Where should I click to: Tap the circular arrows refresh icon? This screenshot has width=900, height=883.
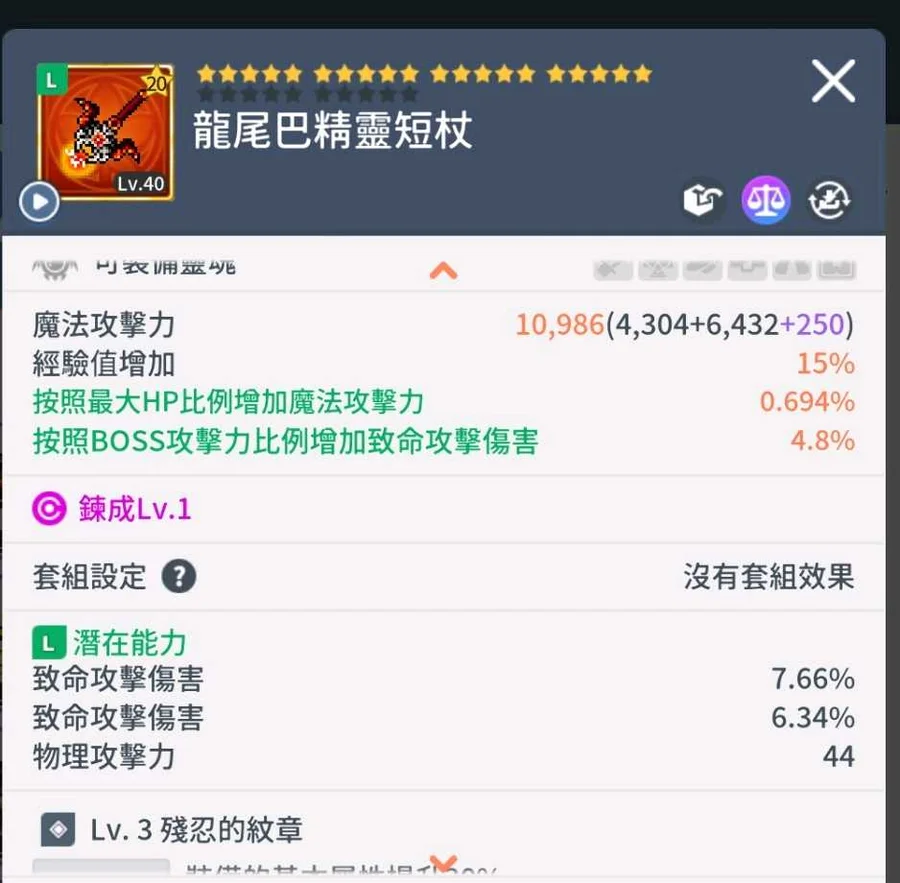pyautogui.click(x=830, y=201)
